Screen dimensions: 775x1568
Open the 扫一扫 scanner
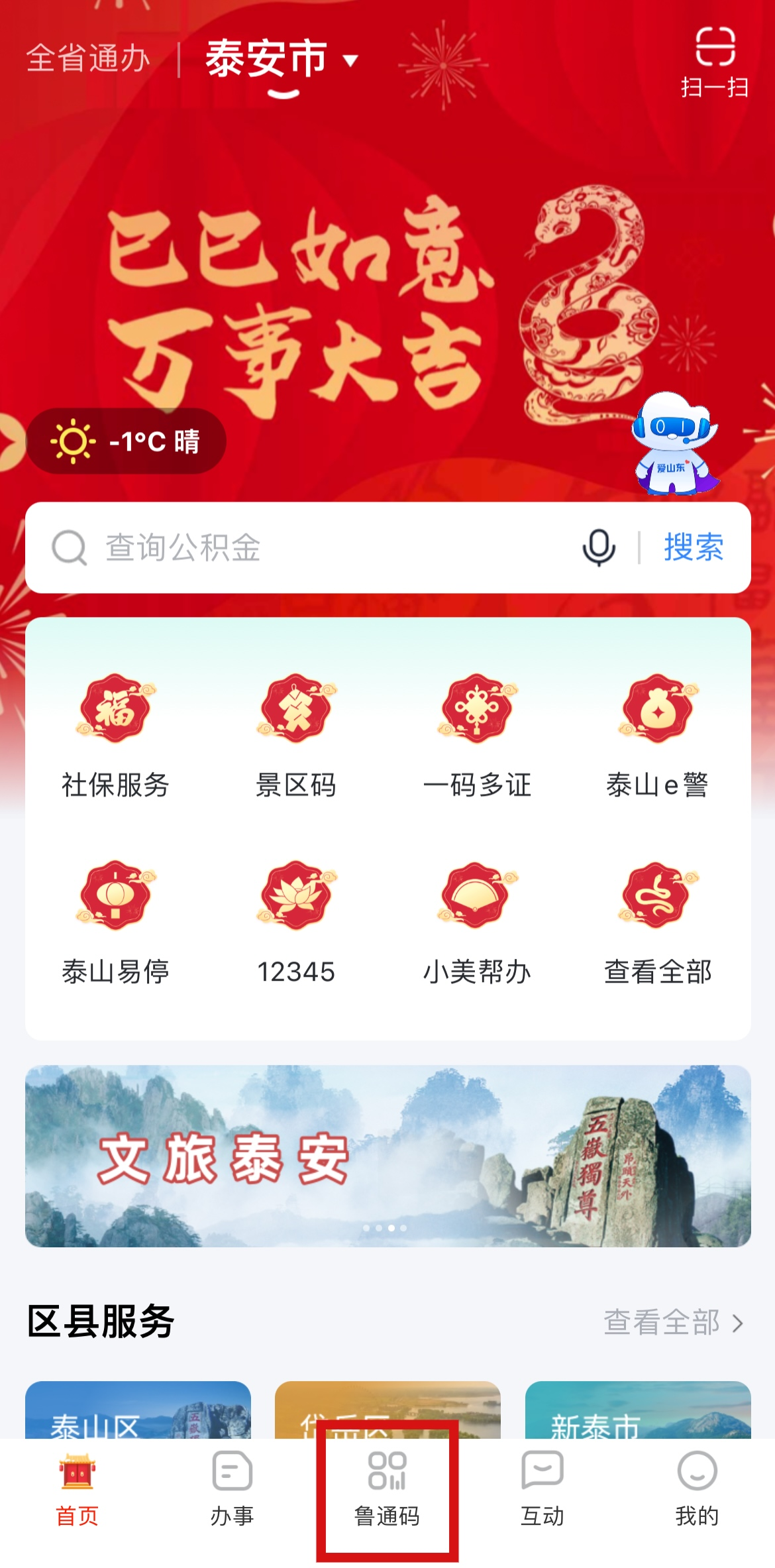[715, 62]
